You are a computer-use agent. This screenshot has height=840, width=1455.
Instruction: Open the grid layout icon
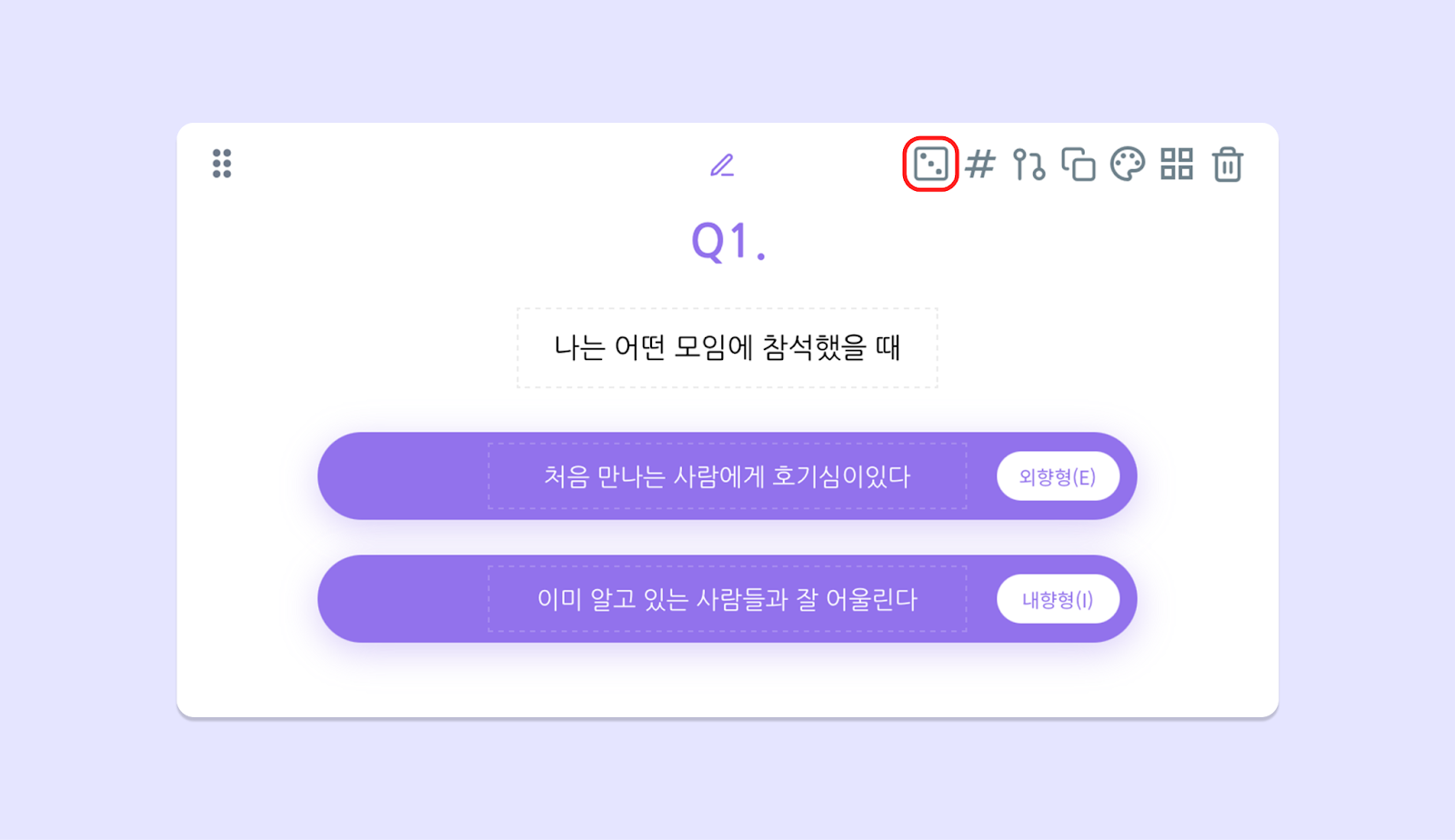(1177, 165)
